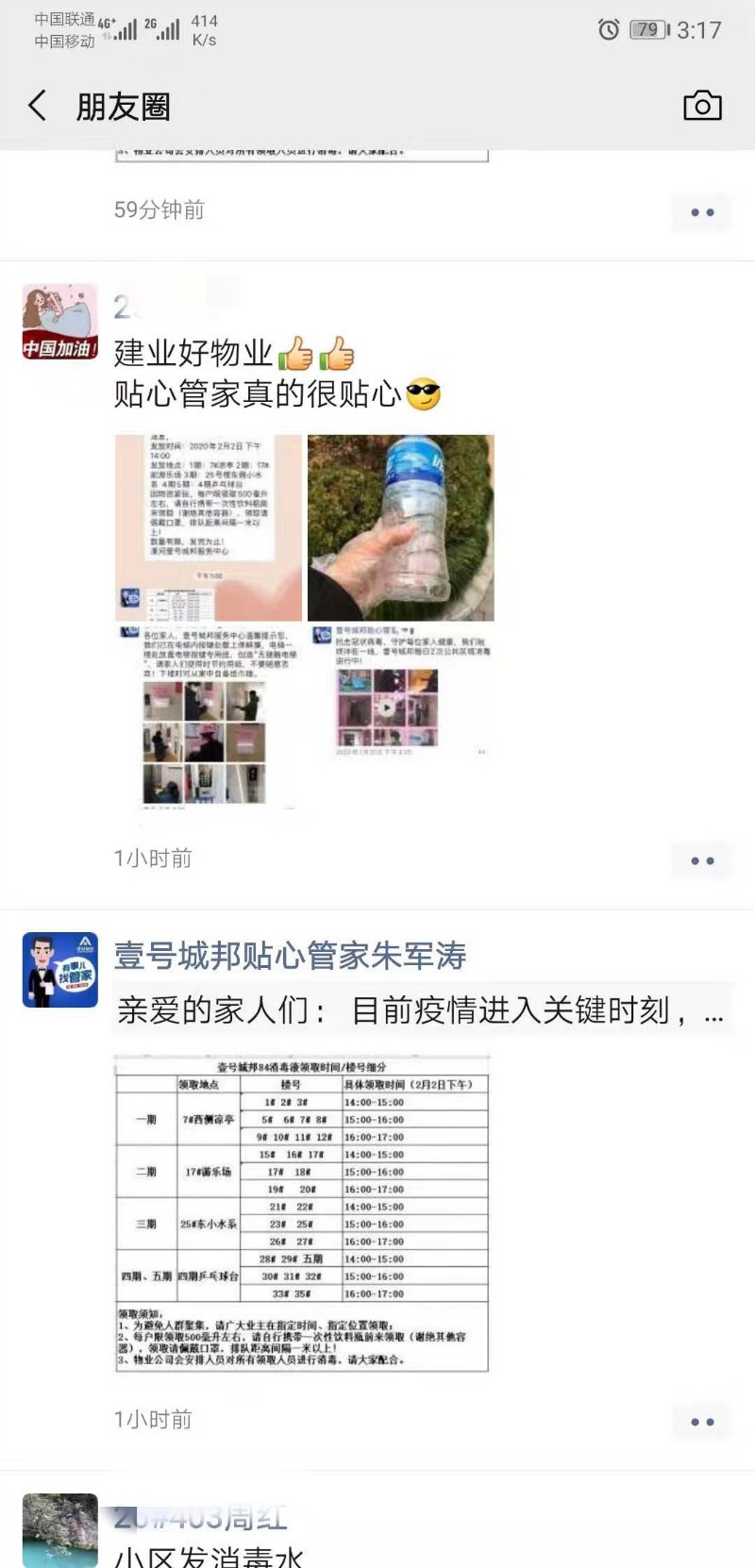The height and width of the screenshot is (1568, 755).
Task: Tap 朱军涛's butler avatar
Action: click(x=60, y=970)
